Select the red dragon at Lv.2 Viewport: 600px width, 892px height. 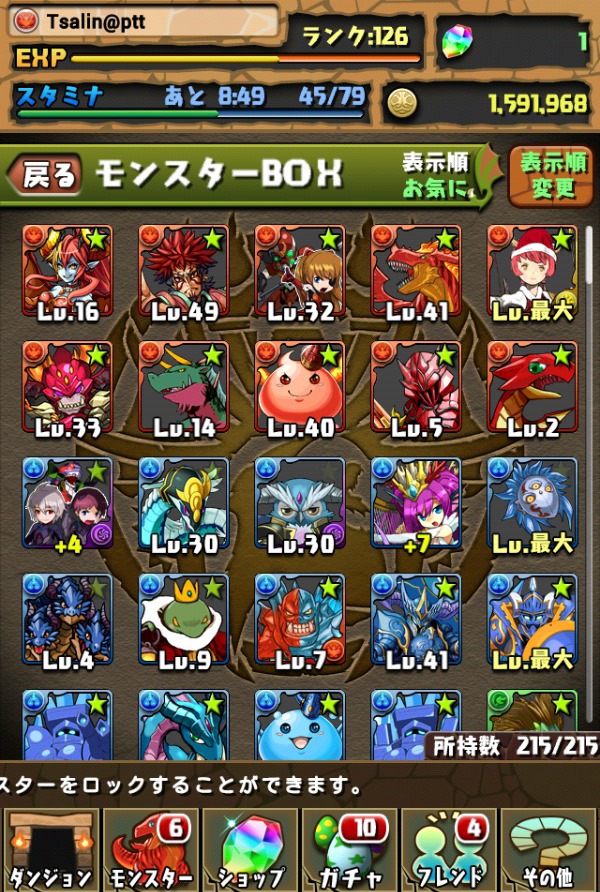[x=532, y=388]
